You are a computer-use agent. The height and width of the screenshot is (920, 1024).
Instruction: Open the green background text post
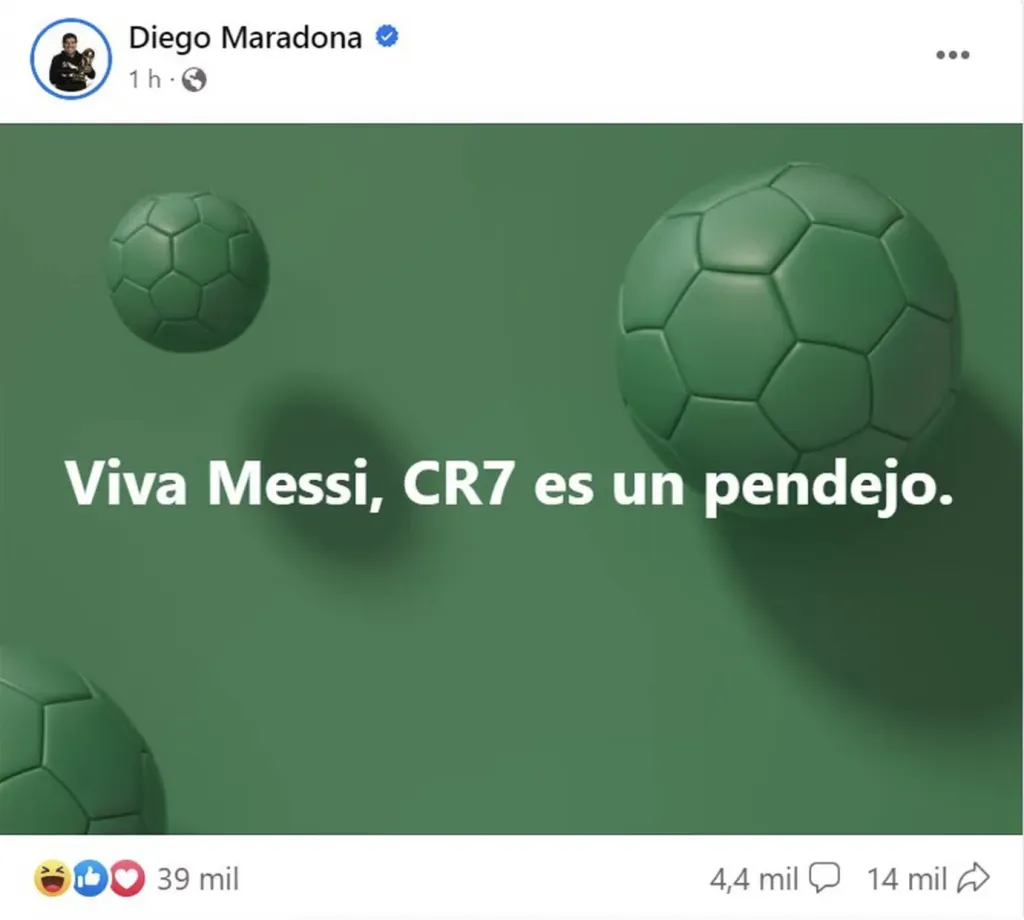[x=512, y=480]
